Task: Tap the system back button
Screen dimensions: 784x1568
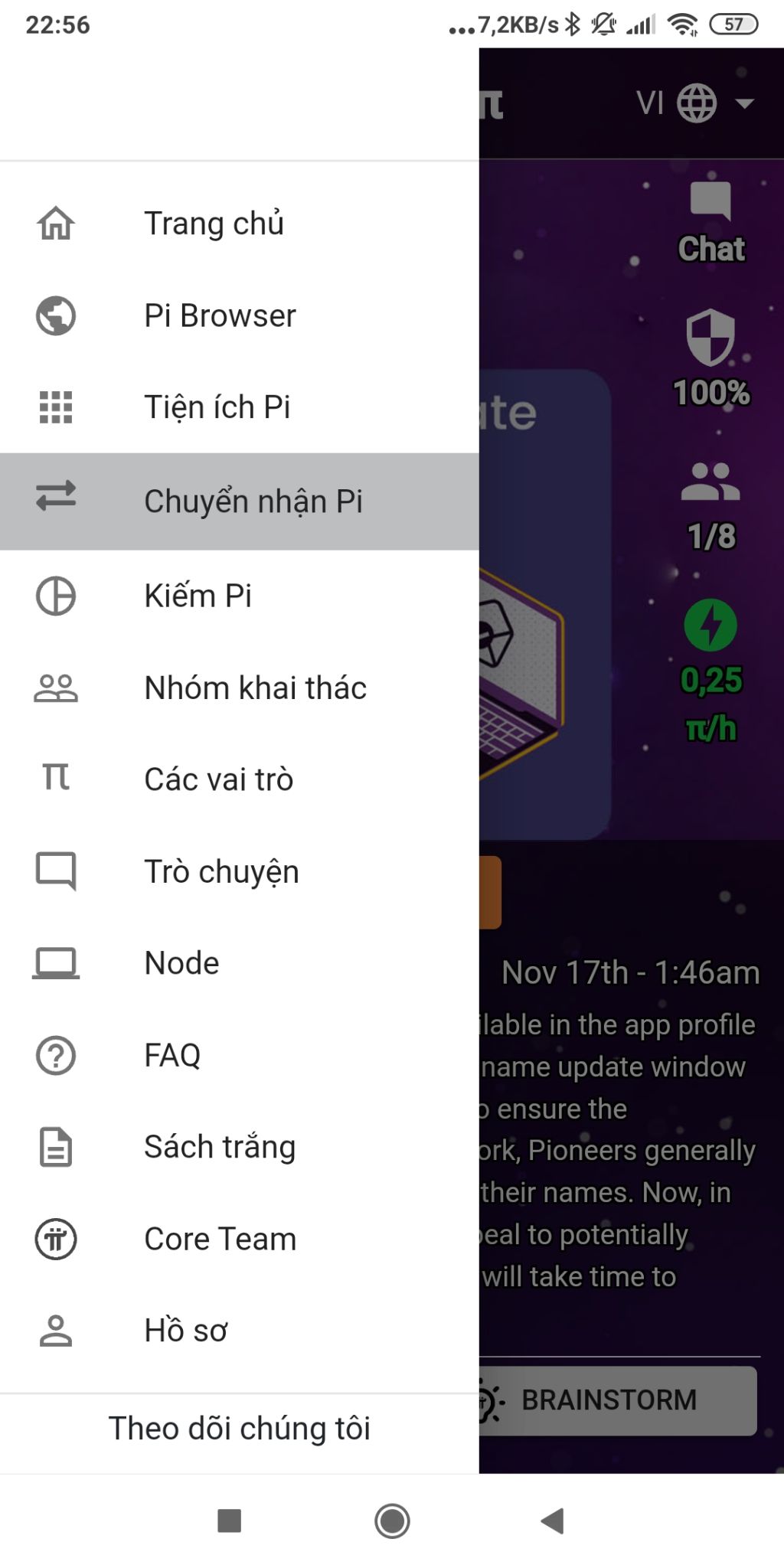Action: [x=553, y=1521]
